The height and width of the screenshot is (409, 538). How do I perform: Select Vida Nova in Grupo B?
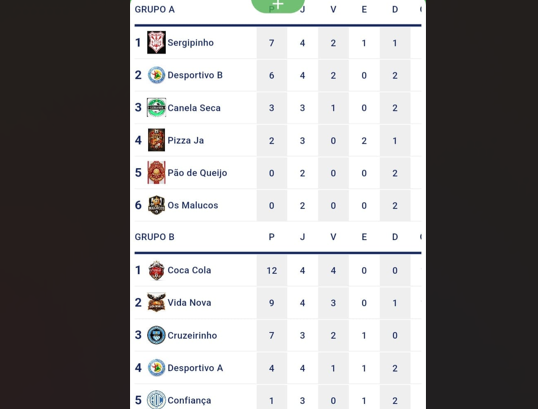pos(278,303)
